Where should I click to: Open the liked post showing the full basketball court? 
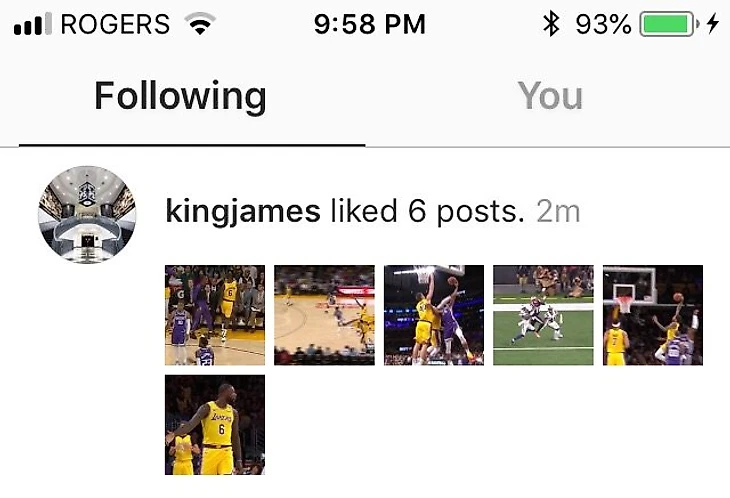pos(324,315)
